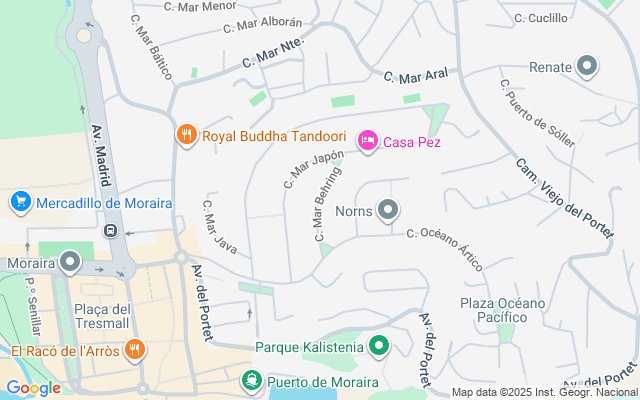Tap the Moraira town pin
This screenshot has height=400, width=640.
point(69,263)
